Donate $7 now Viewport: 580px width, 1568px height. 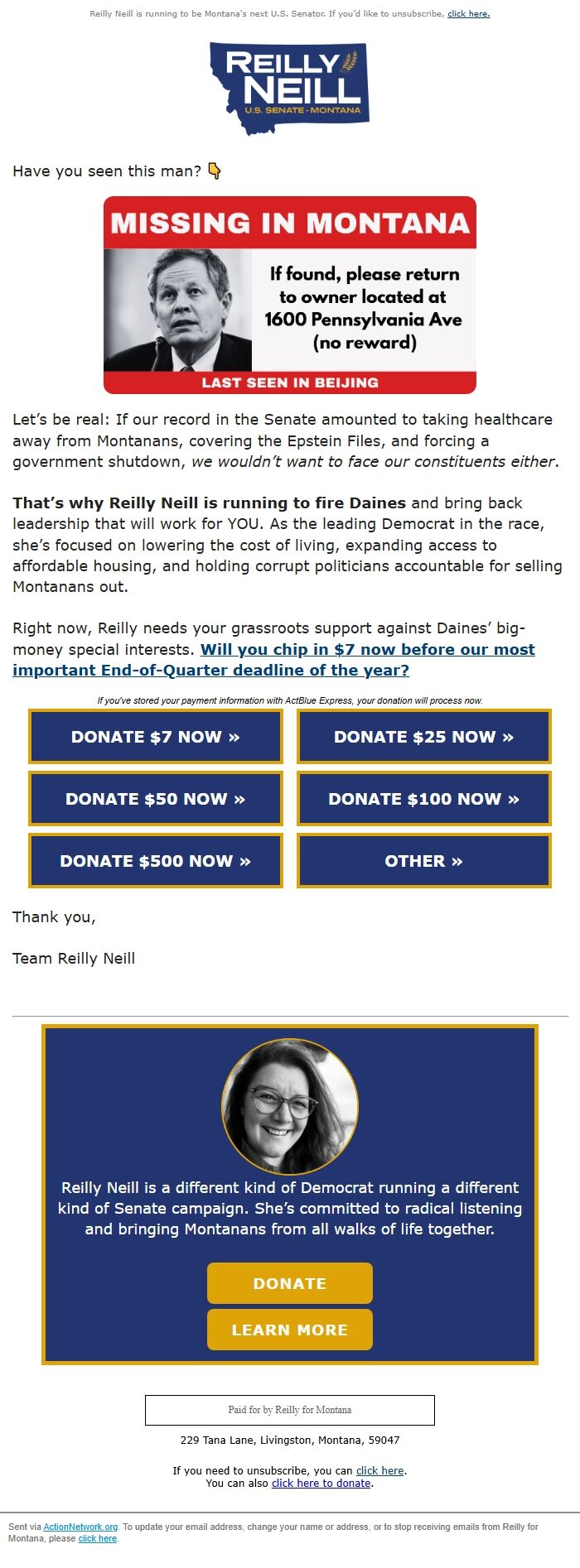pyautogui.click(x=156, y=737)
